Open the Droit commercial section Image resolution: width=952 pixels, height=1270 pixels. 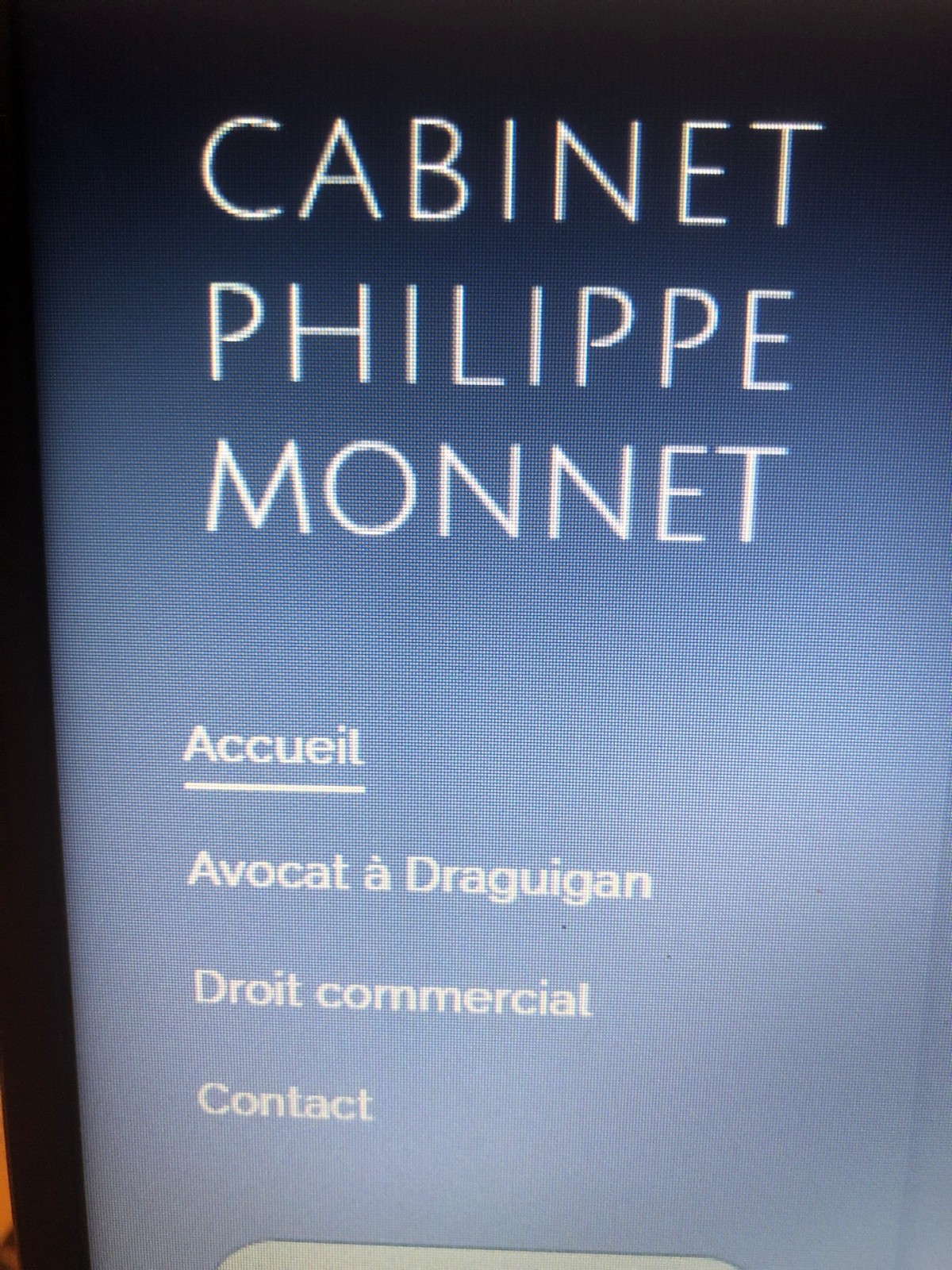tap(392, 993)
